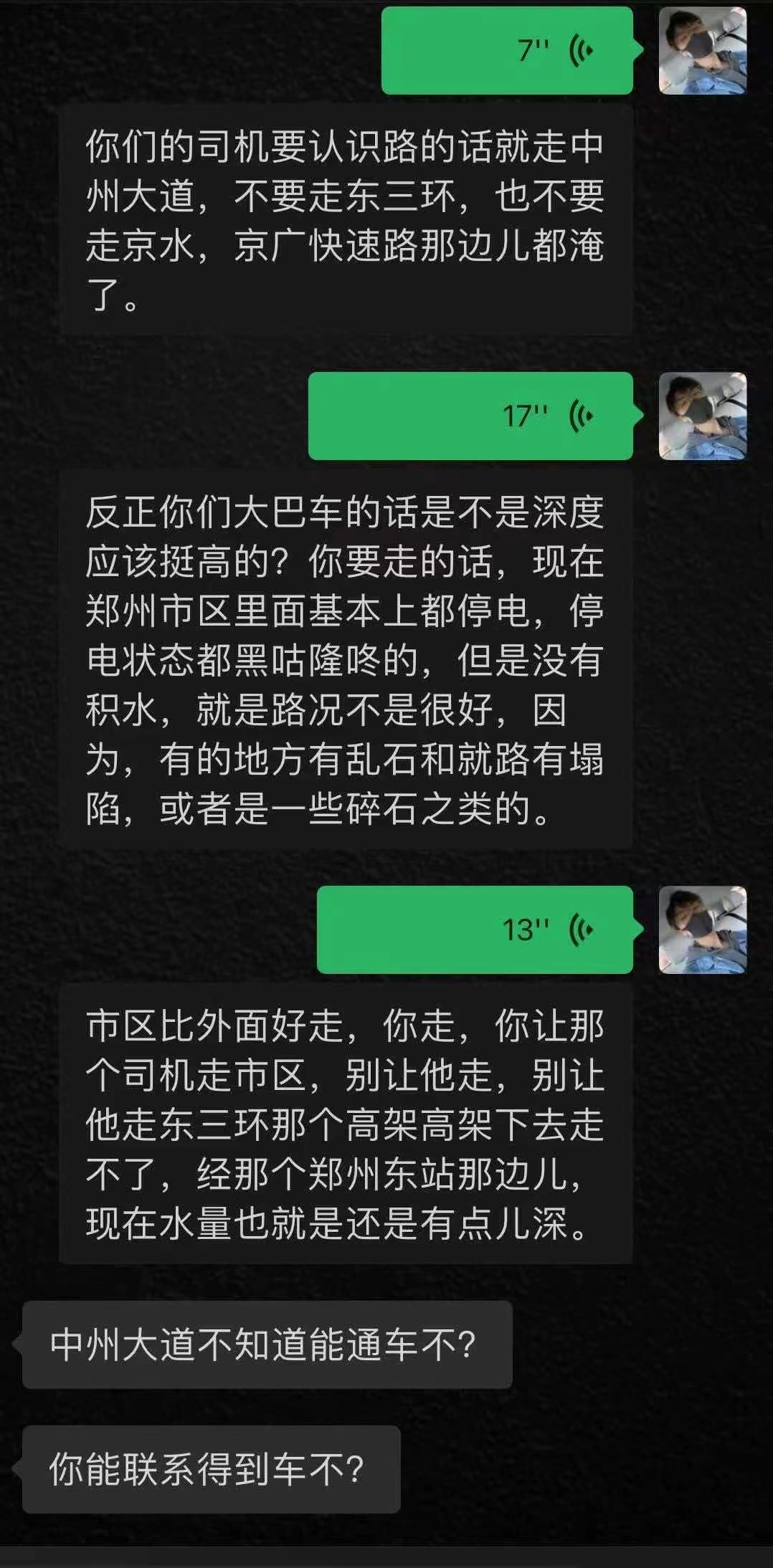Play the 13-second voice message
The height and width of the screenshot is (1568, 773).
(x=475, y=930)
